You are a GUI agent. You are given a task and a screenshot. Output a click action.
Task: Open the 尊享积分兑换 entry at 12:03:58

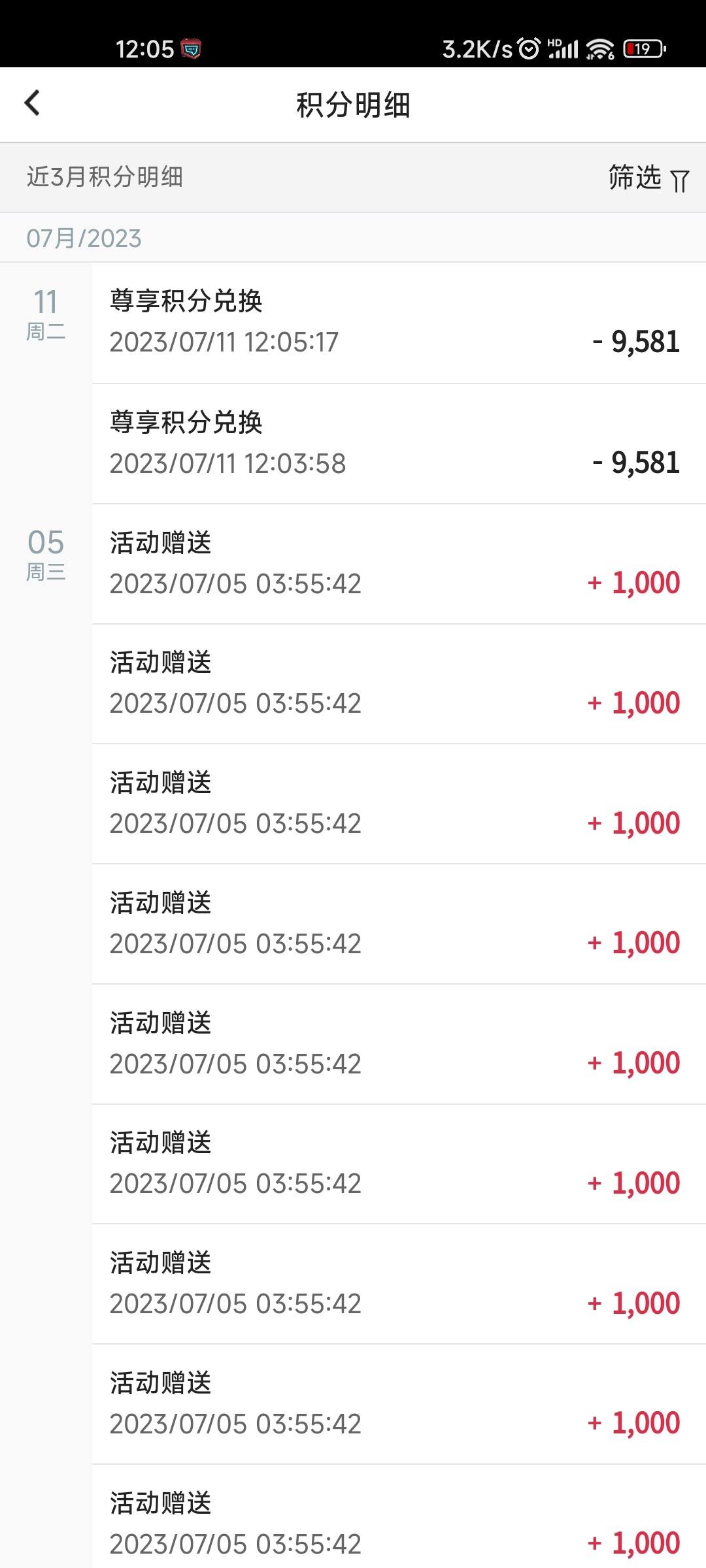click(399, 444)
